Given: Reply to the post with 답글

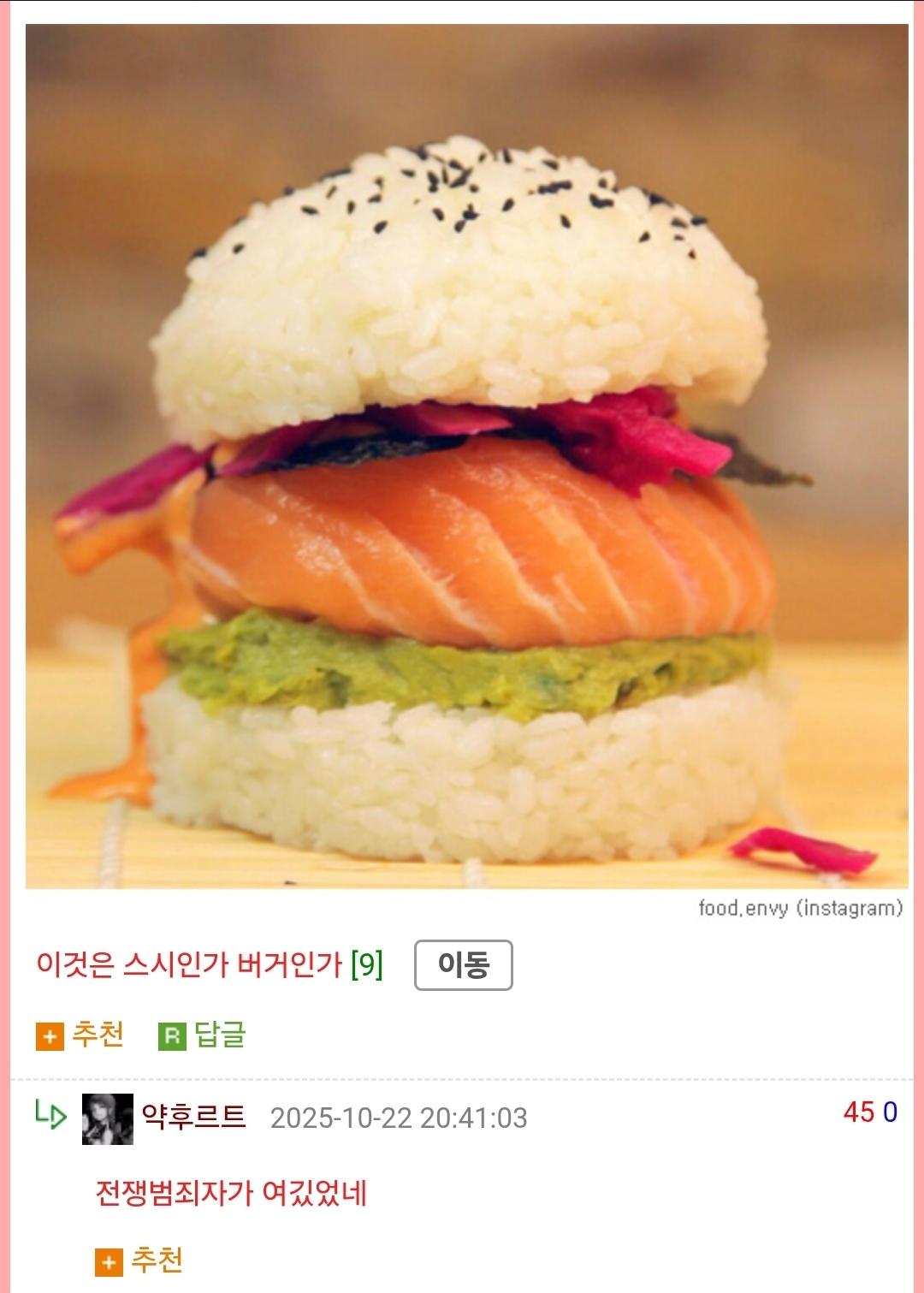Looking at the screenshot, I should coord(203,1035).
